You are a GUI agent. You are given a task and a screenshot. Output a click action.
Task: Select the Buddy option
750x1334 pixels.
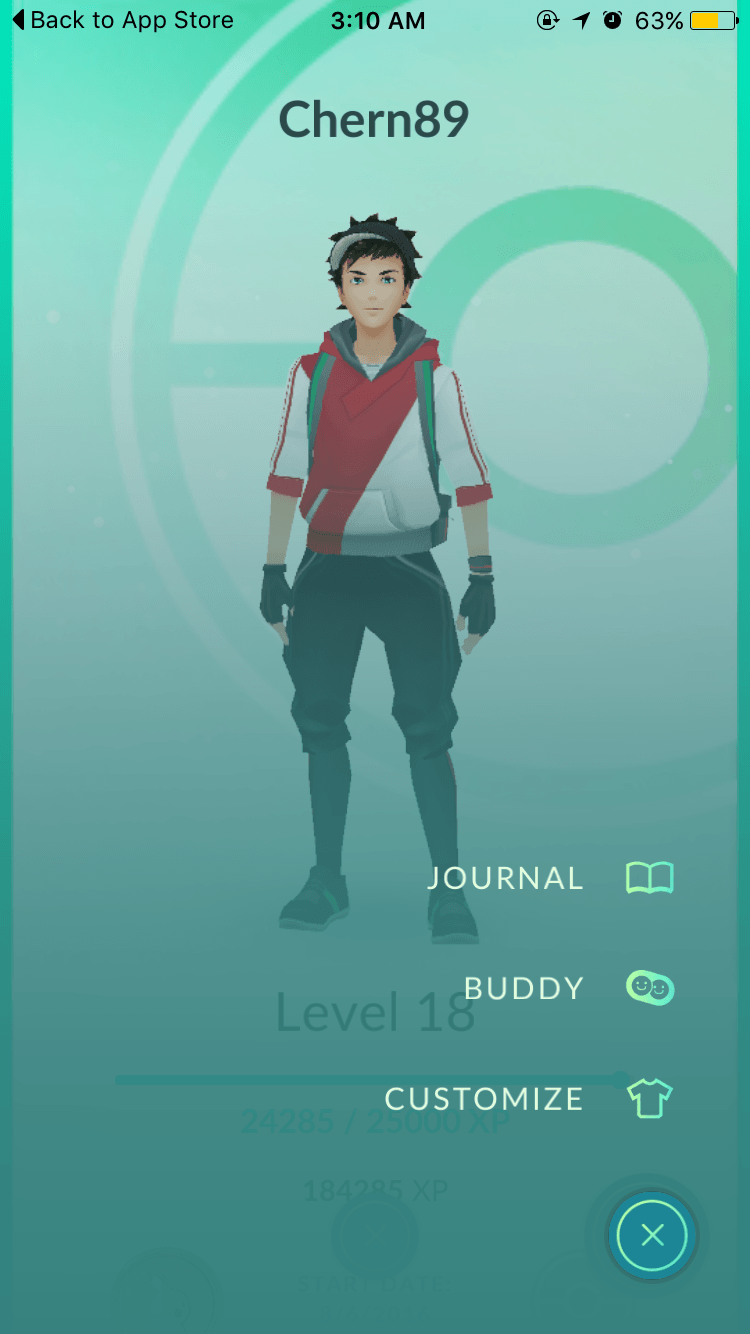568,988
